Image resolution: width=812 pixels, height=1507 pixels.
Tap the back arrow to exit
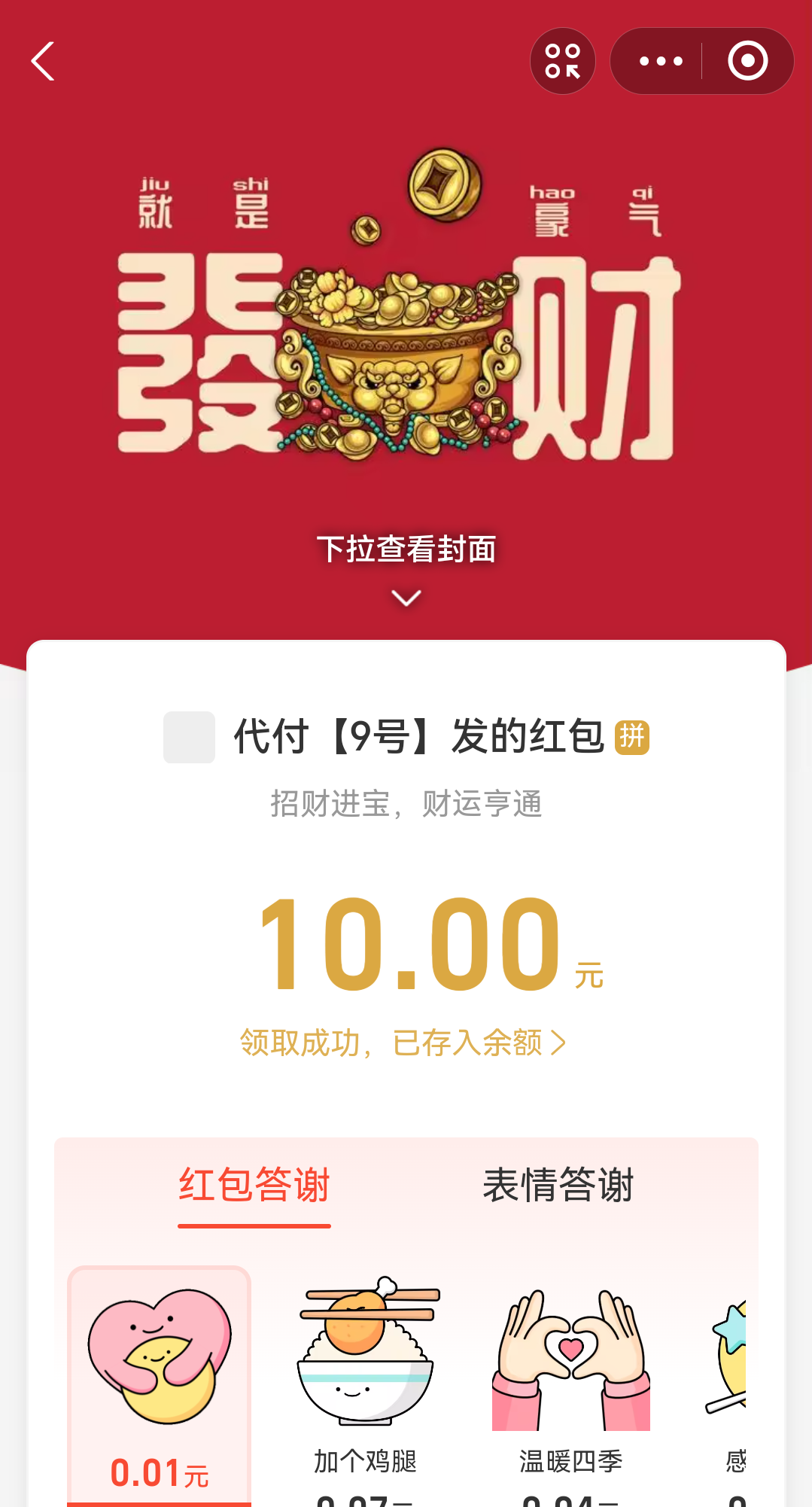point(41,62)
